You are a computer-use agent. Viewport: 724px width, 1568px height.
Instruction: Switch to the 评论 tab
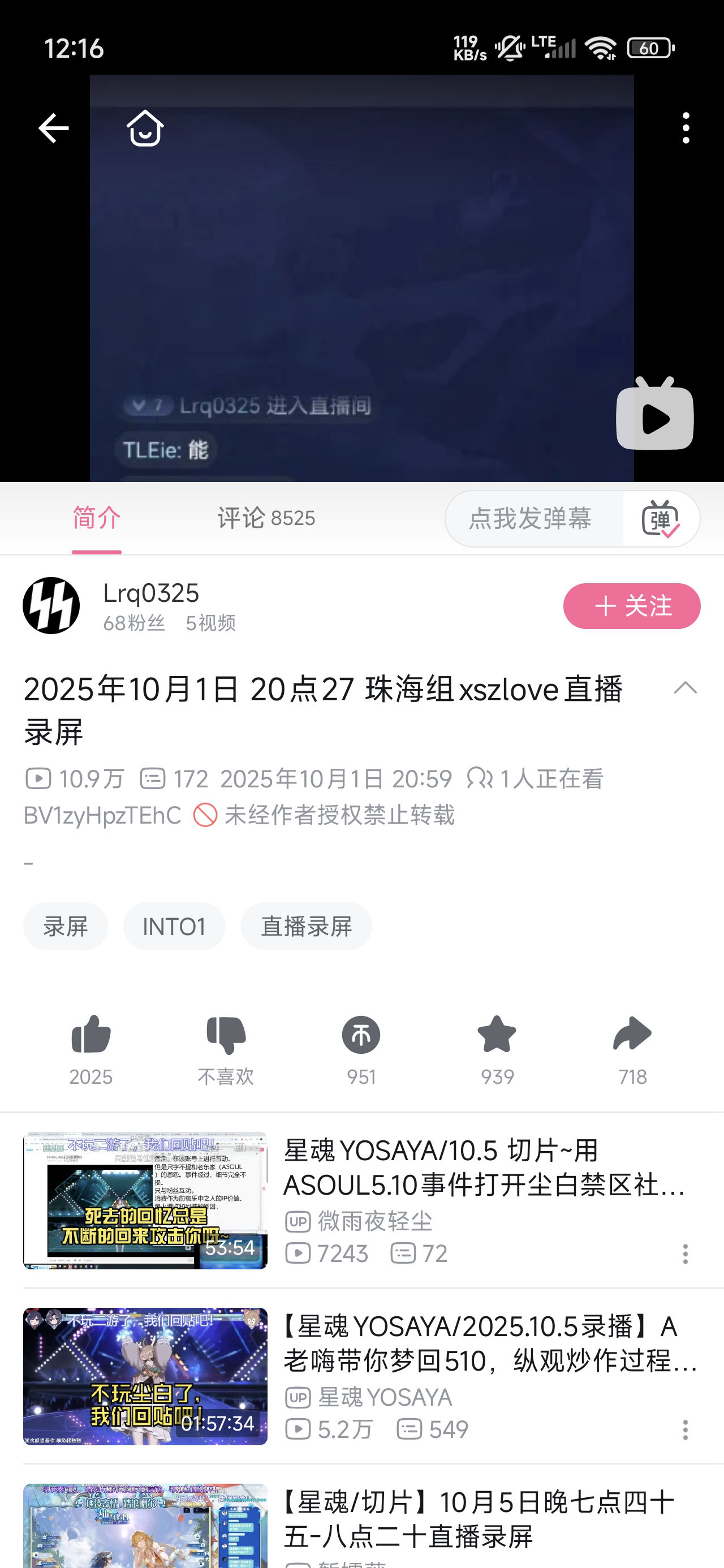pyautogui.click(x=266, y=519)
